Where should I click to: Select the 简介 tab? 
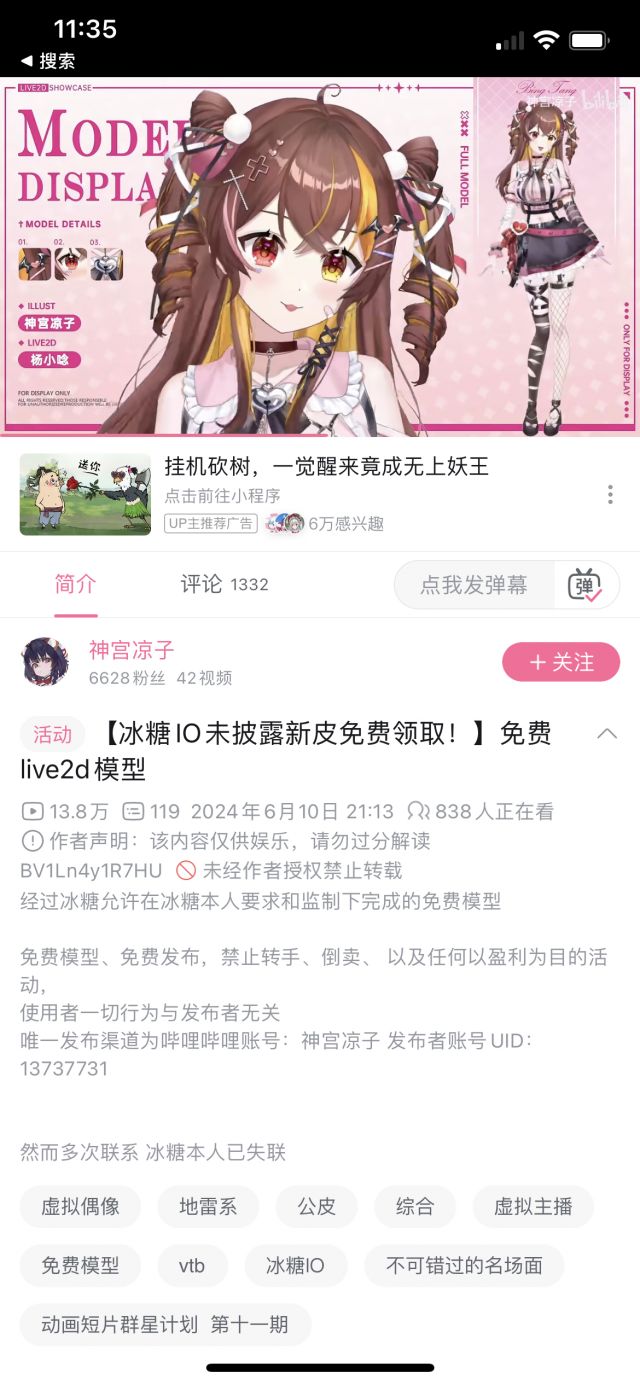pos(75,584)
